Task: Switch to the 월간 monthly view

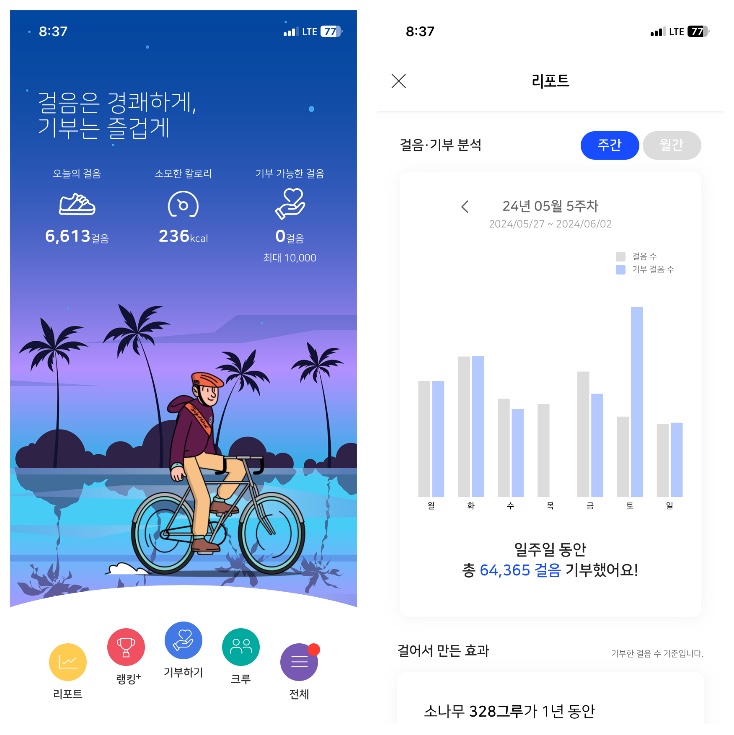Action: [x=671, y=145]
